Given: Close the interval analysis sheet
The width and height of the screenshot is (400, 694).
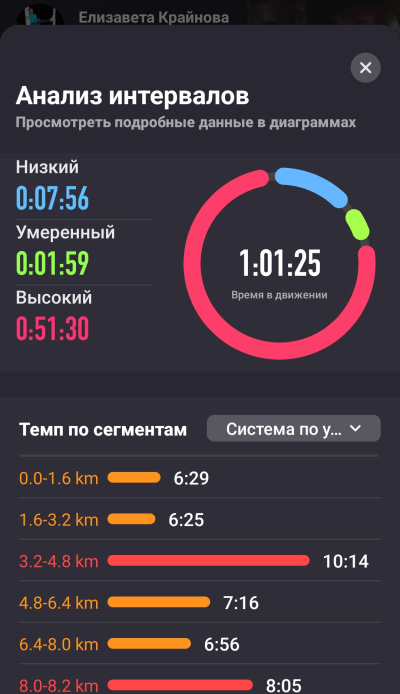Looking at the screenshot, I should (365, 68).
